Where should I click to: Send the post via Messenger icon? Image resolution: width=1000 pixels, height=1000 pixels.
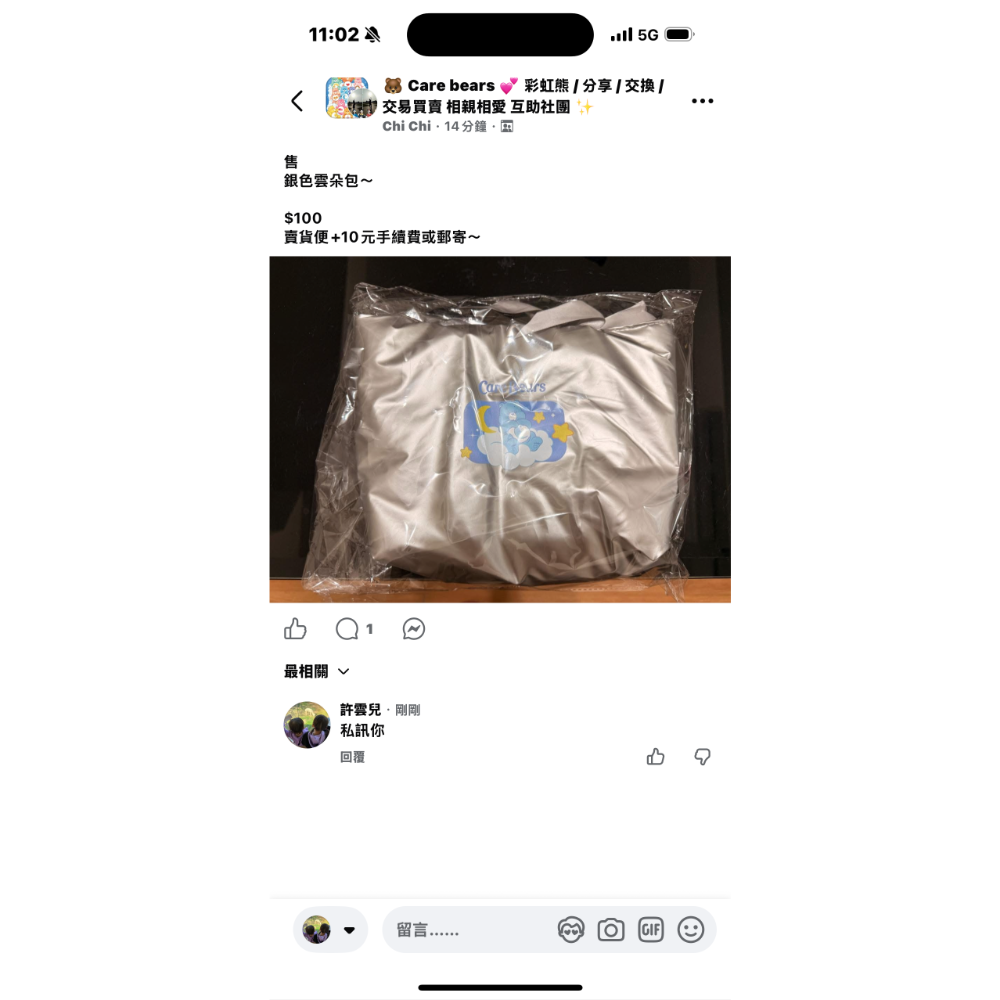coord(414,629)
